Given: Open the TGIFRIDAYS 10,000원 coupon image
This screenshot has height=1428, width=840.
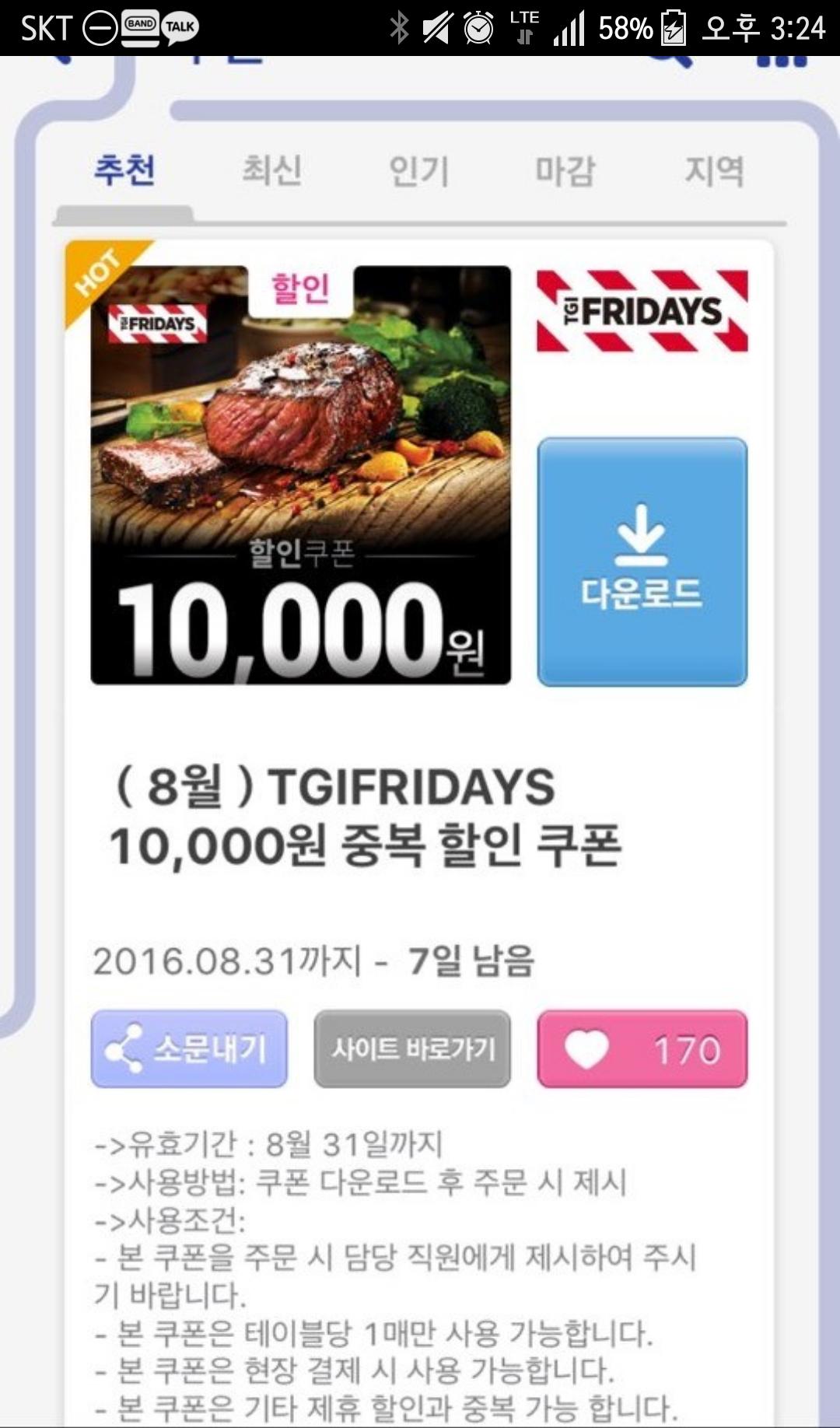Looking at the screenshot, I should (301, 475).
